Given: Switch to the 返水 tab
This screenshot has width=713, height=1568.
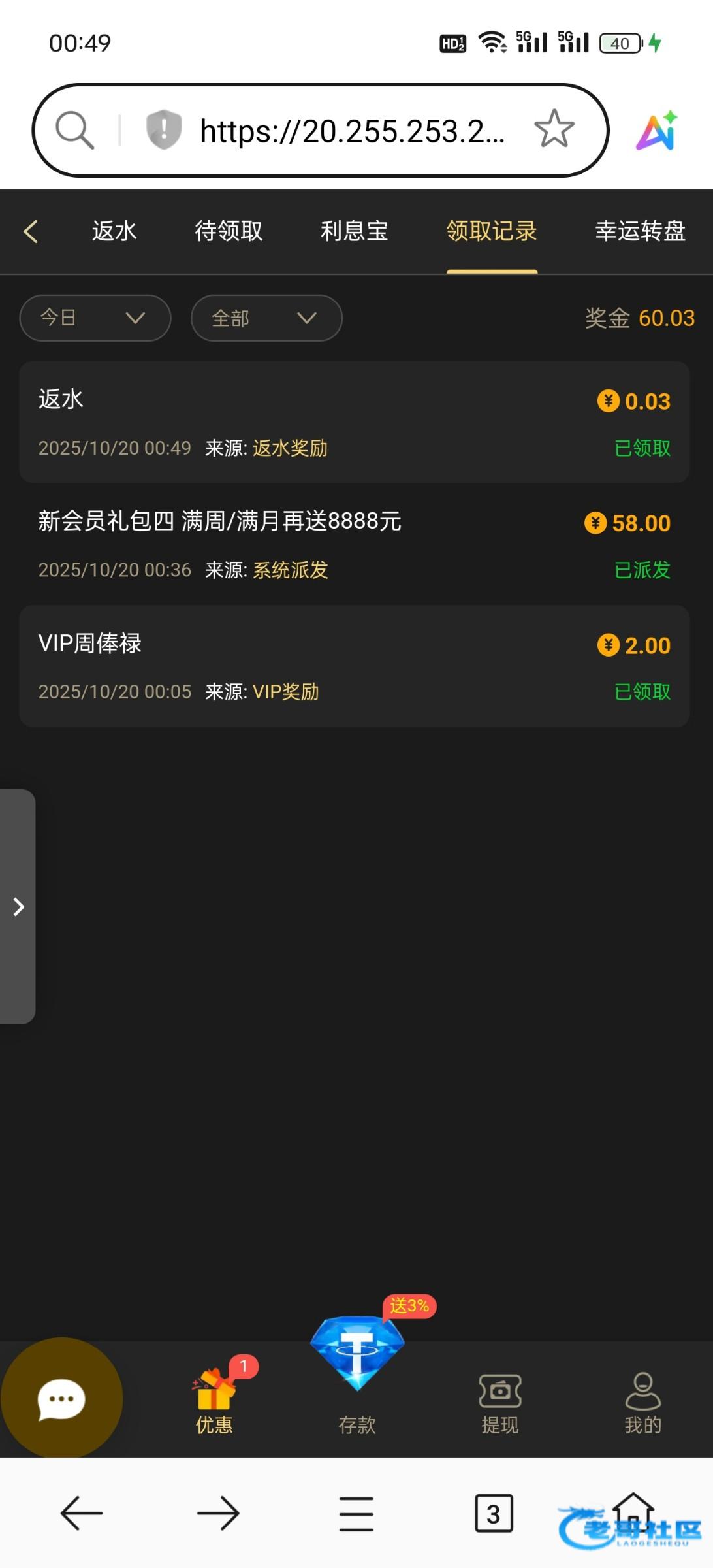Looking at the screenshot, I should (x=114, y=231).
